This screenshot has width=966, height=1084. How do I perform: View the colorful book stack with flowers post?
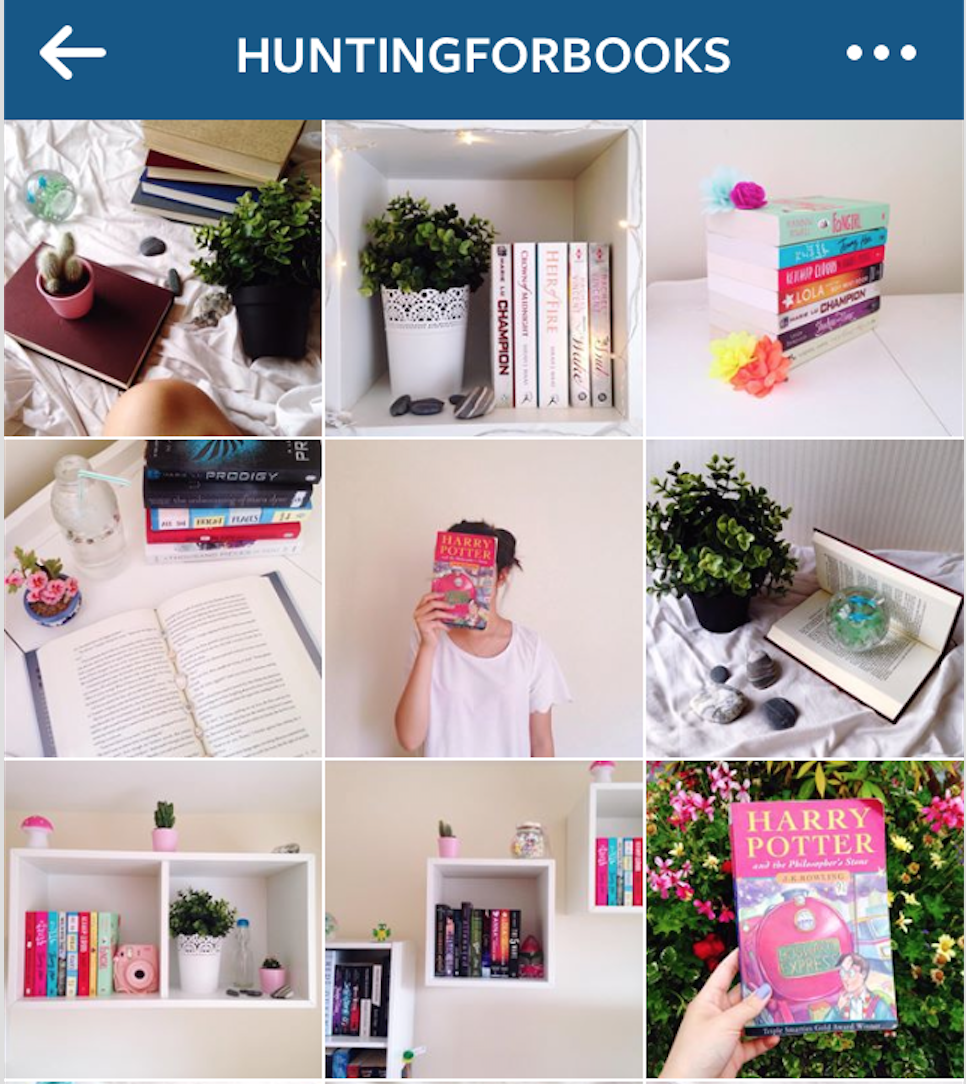[804, 278]
